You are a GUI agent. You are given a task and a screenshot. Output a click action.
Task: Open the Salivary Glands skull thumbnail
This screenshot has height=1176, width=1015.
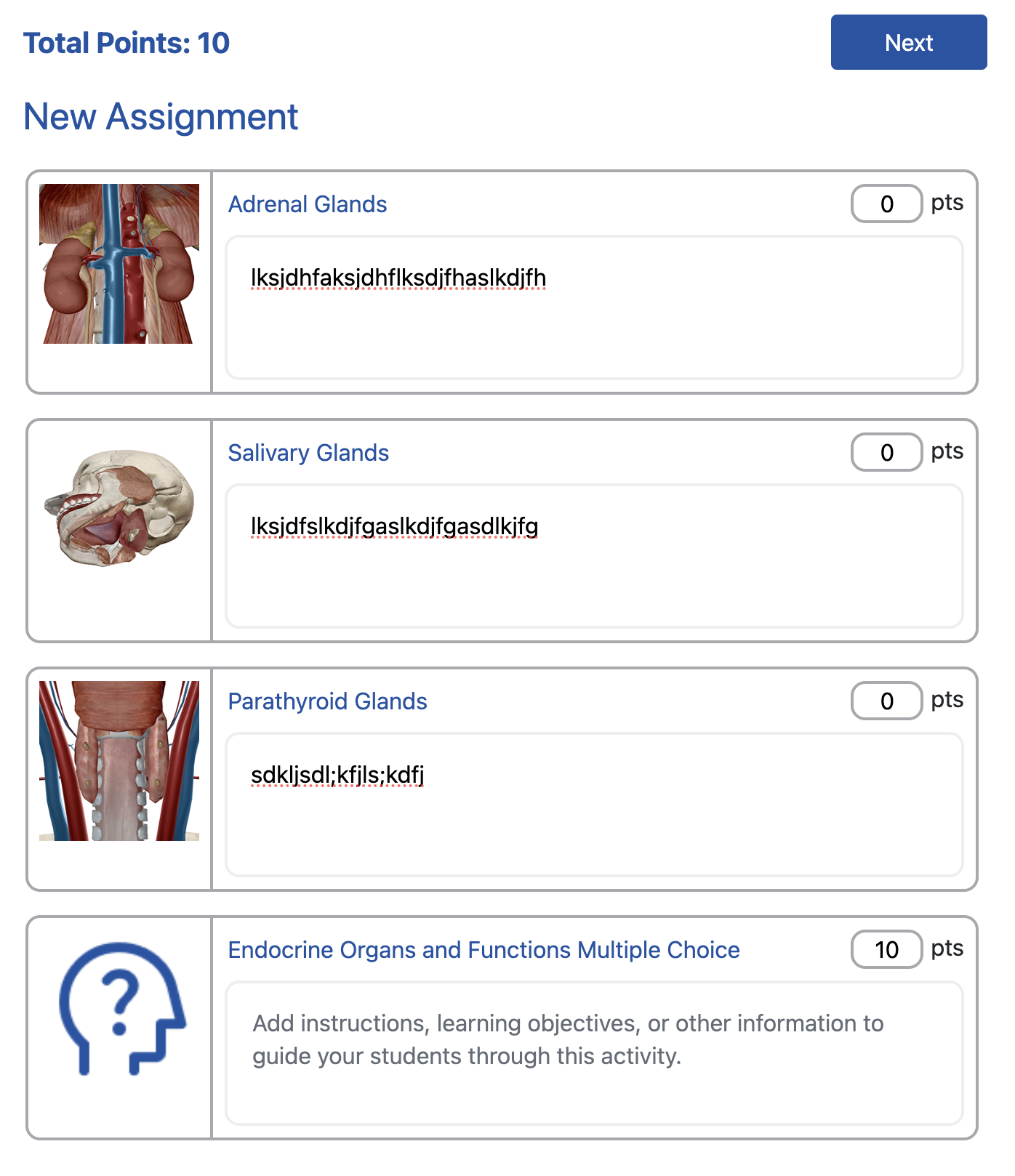point(119,508)
